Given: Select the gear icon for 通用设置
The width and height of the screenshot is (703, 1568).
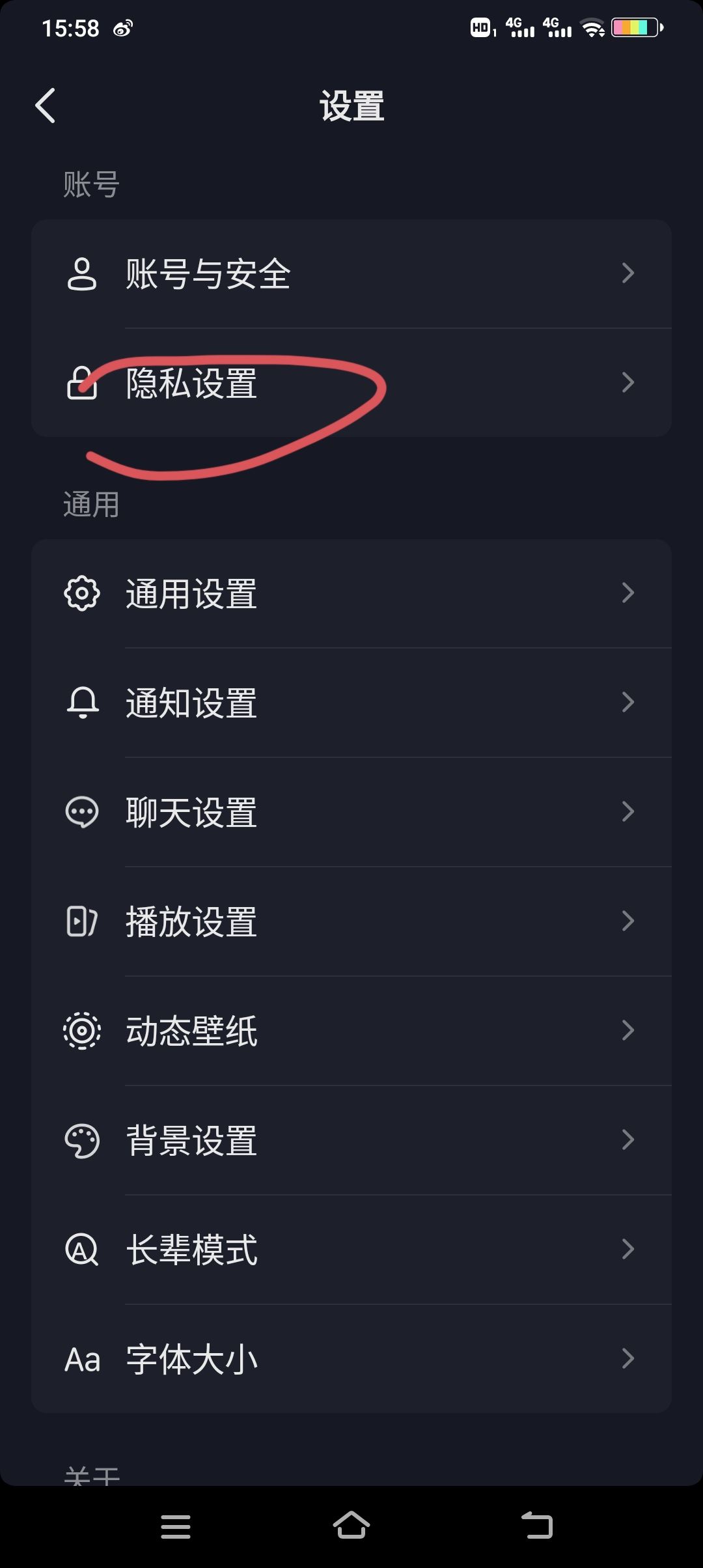Looking at the screenshot, I should tap(81, 592).
